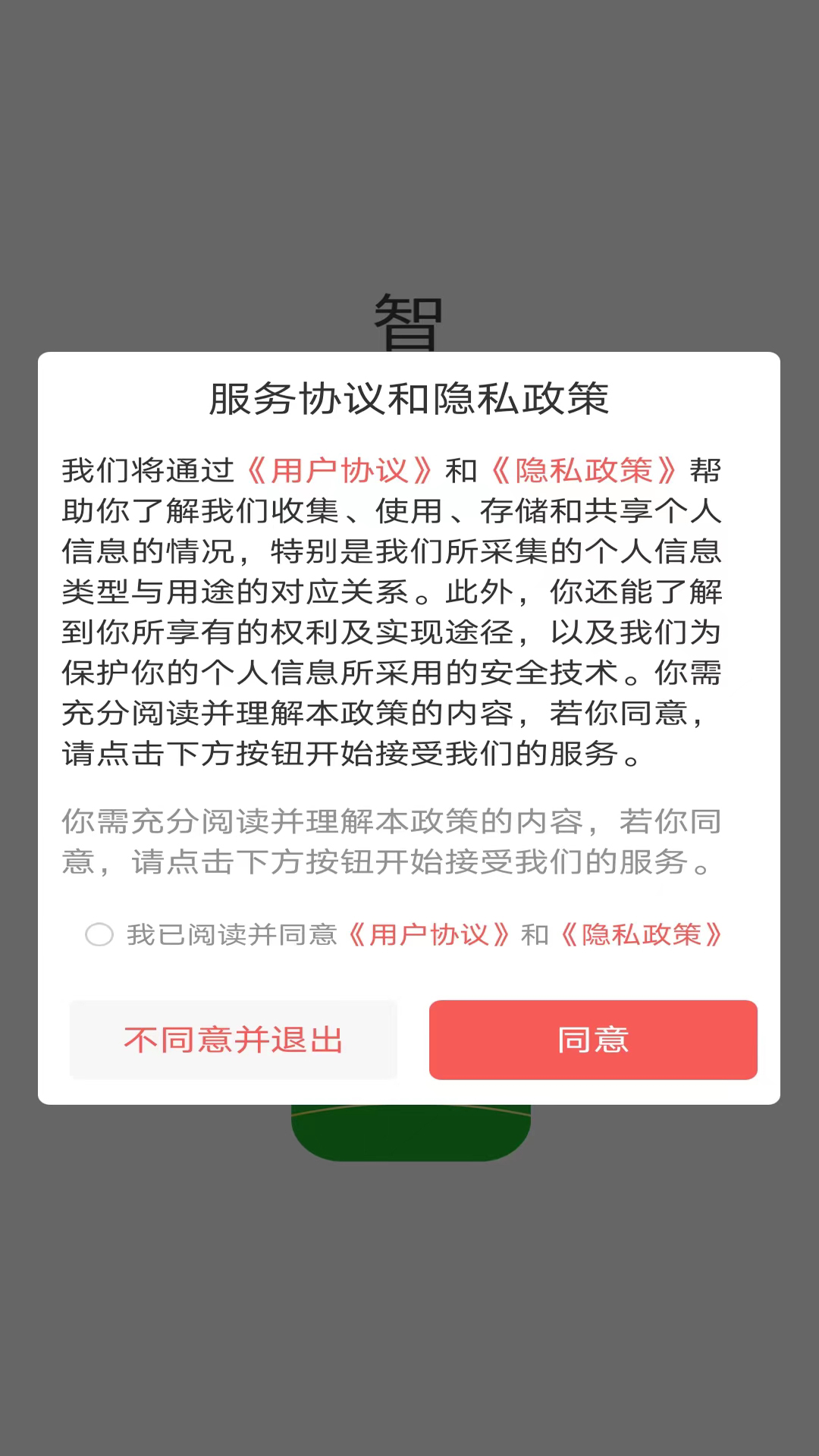Open the 《用户协议》 link in the first paragraph
The width and height of the screenshot is (819, 1456).
pos(340,471)
